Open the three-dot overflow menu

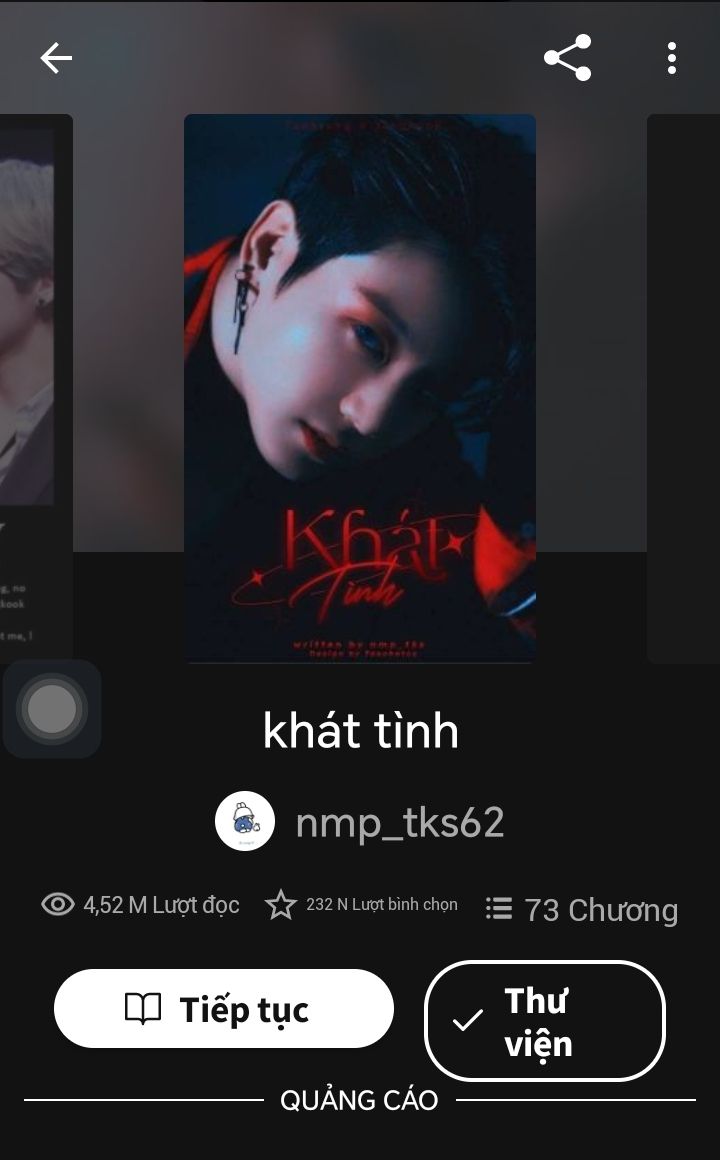[x=671, y=58]
